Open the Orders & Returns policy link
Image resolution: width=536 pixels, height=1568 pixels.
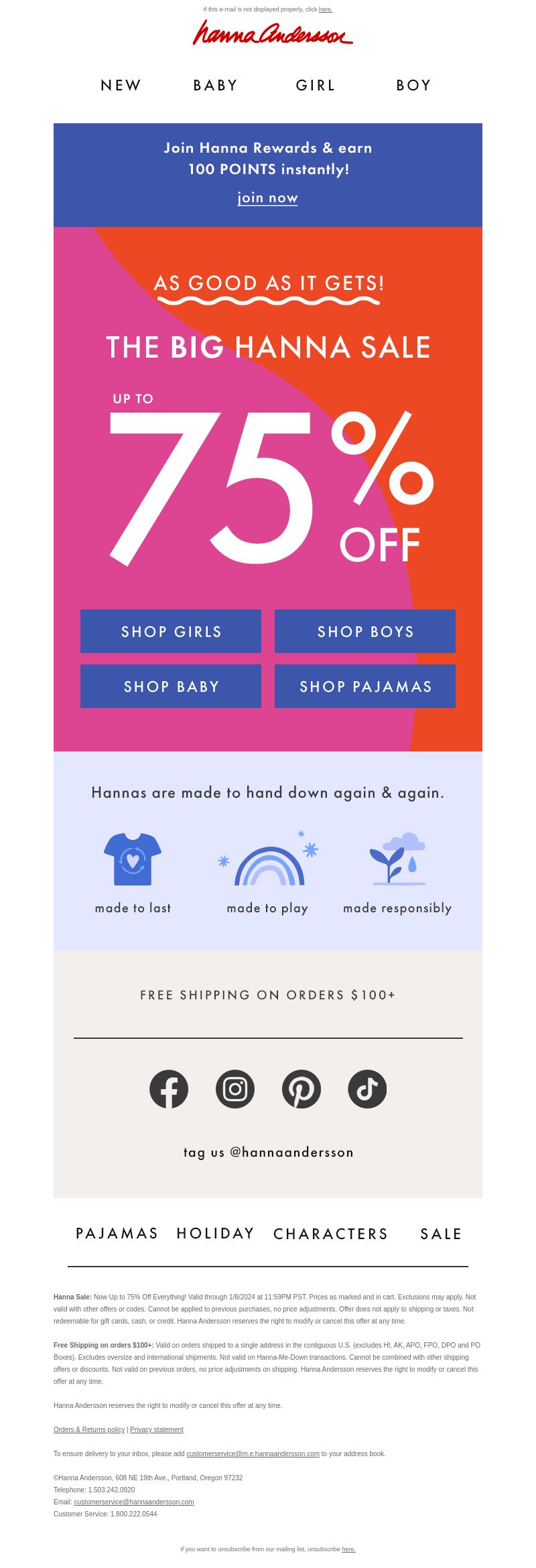(x=89, y=1429)
